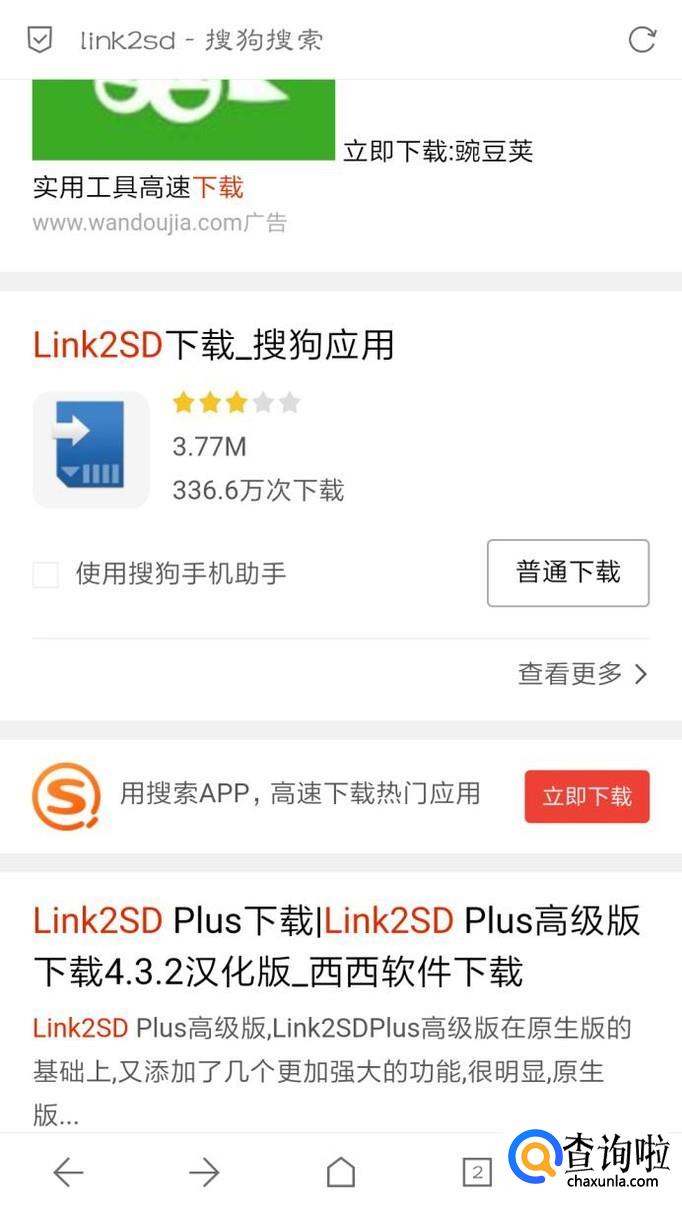
Task: Reload the page with the refresh icon
Action: click(x=641, y=40)
